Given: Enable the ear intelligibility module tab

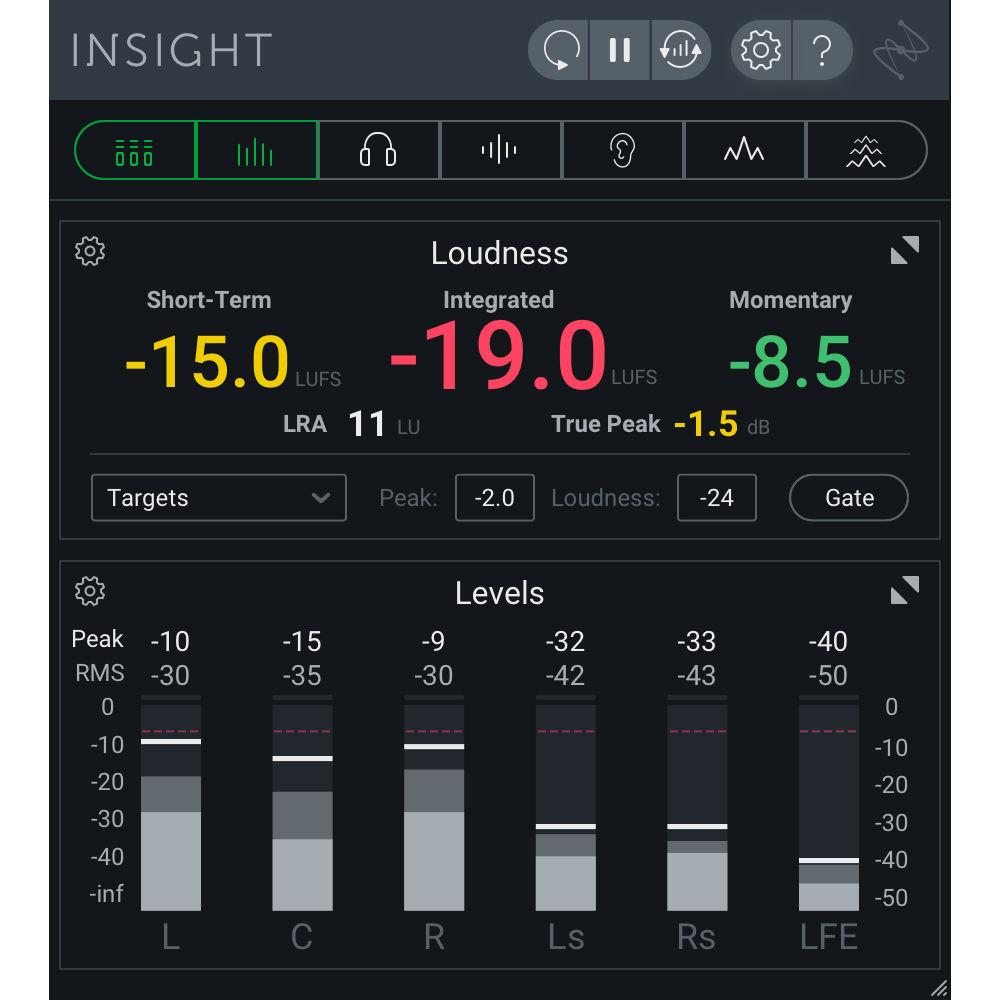Looking at the screenshot, I should tap(622, 151).
